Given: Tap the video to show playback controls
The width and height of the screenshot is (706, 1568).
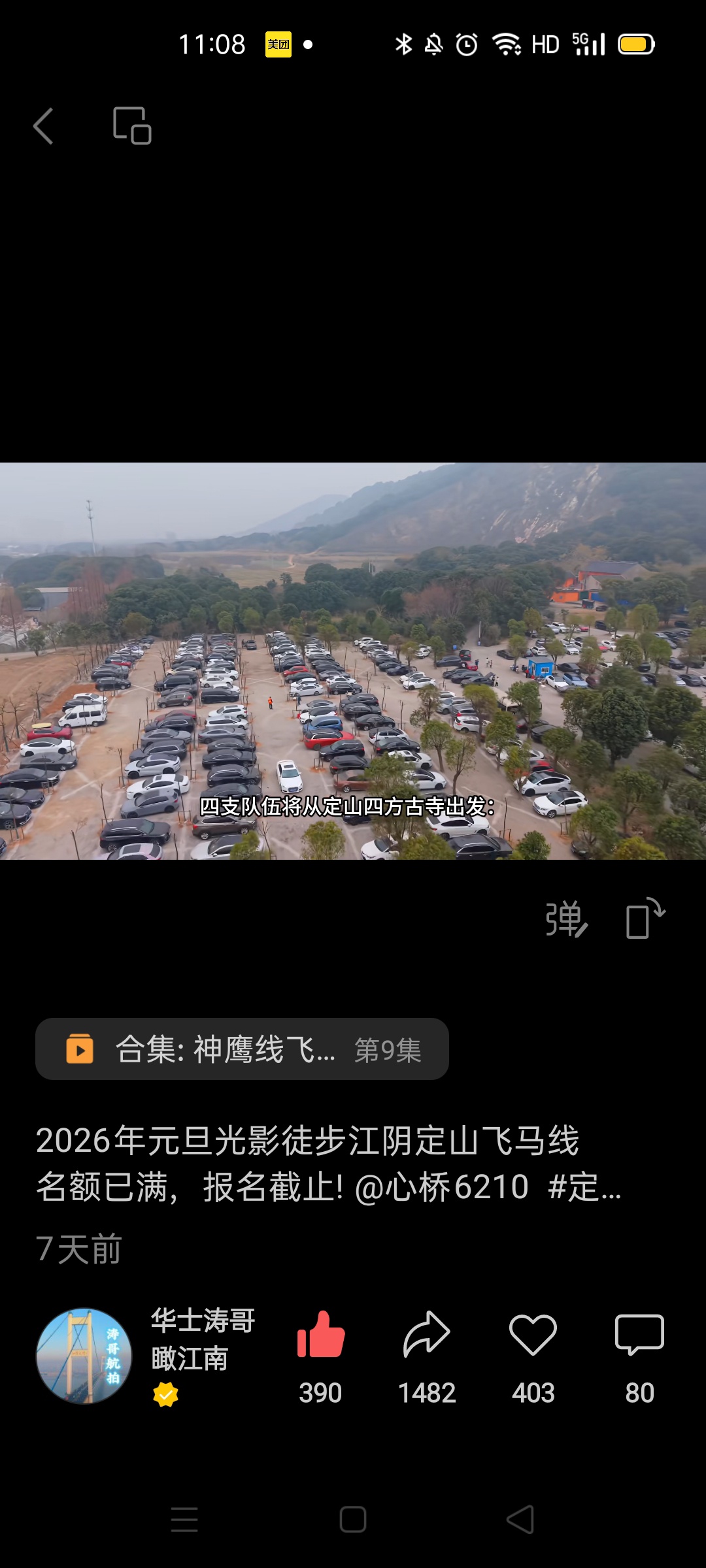Looking at the screenshot, I should click(x=353, y=660).
